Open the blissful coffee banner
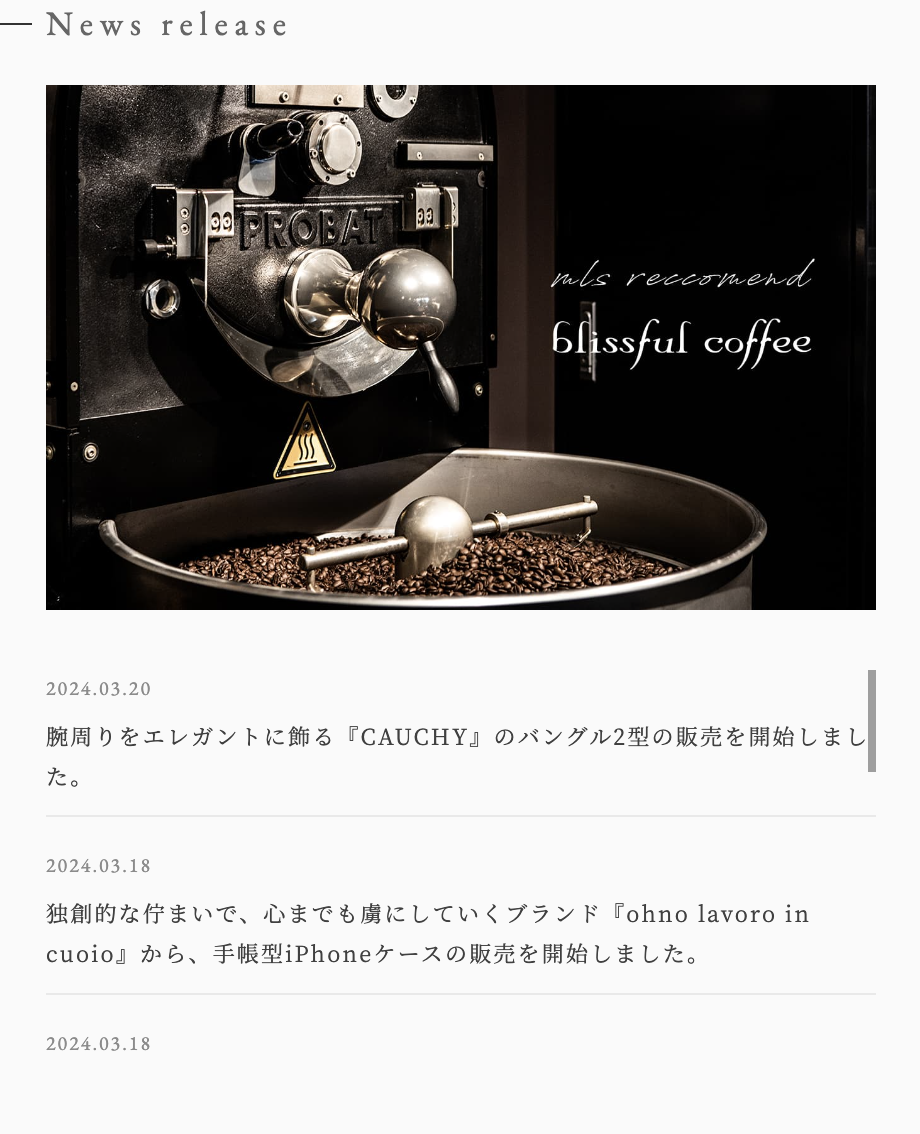This screenshot has height=1134, width=920. (460, 347)
